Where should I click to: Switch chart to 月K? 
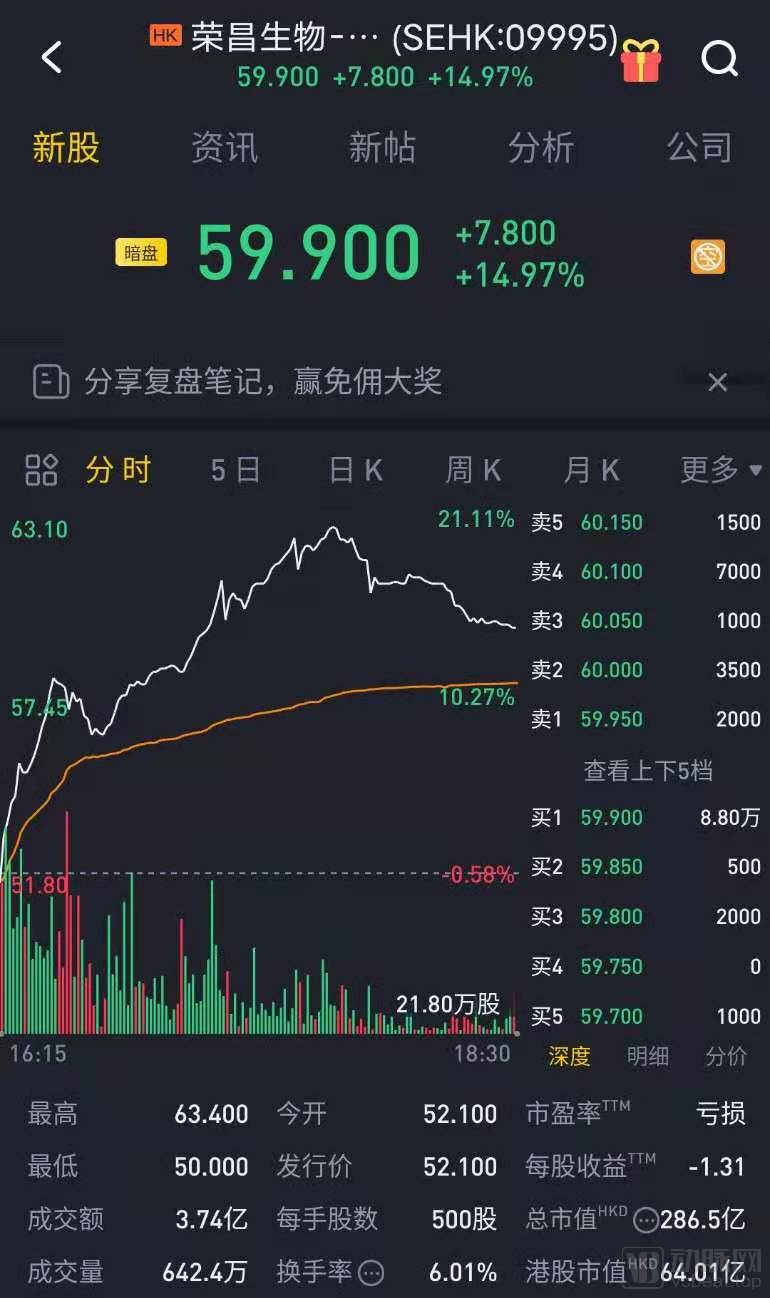(x=591, y=469)
